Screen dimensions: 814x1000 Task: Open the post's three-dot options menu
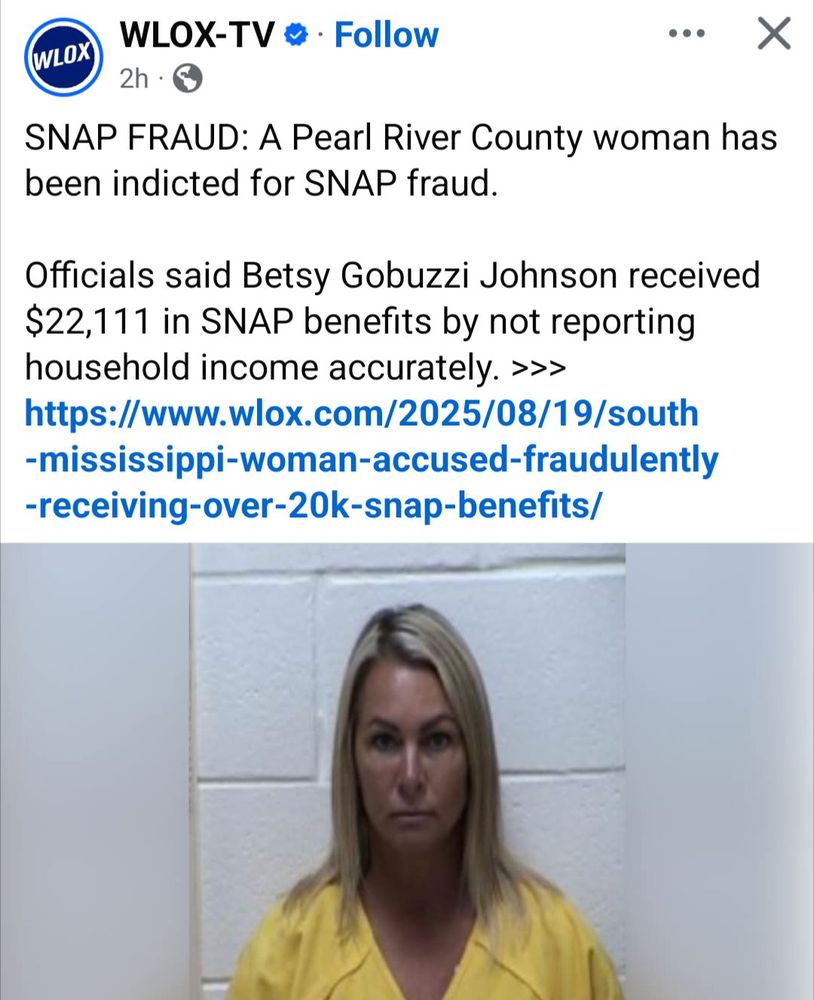tap(688, 35)
